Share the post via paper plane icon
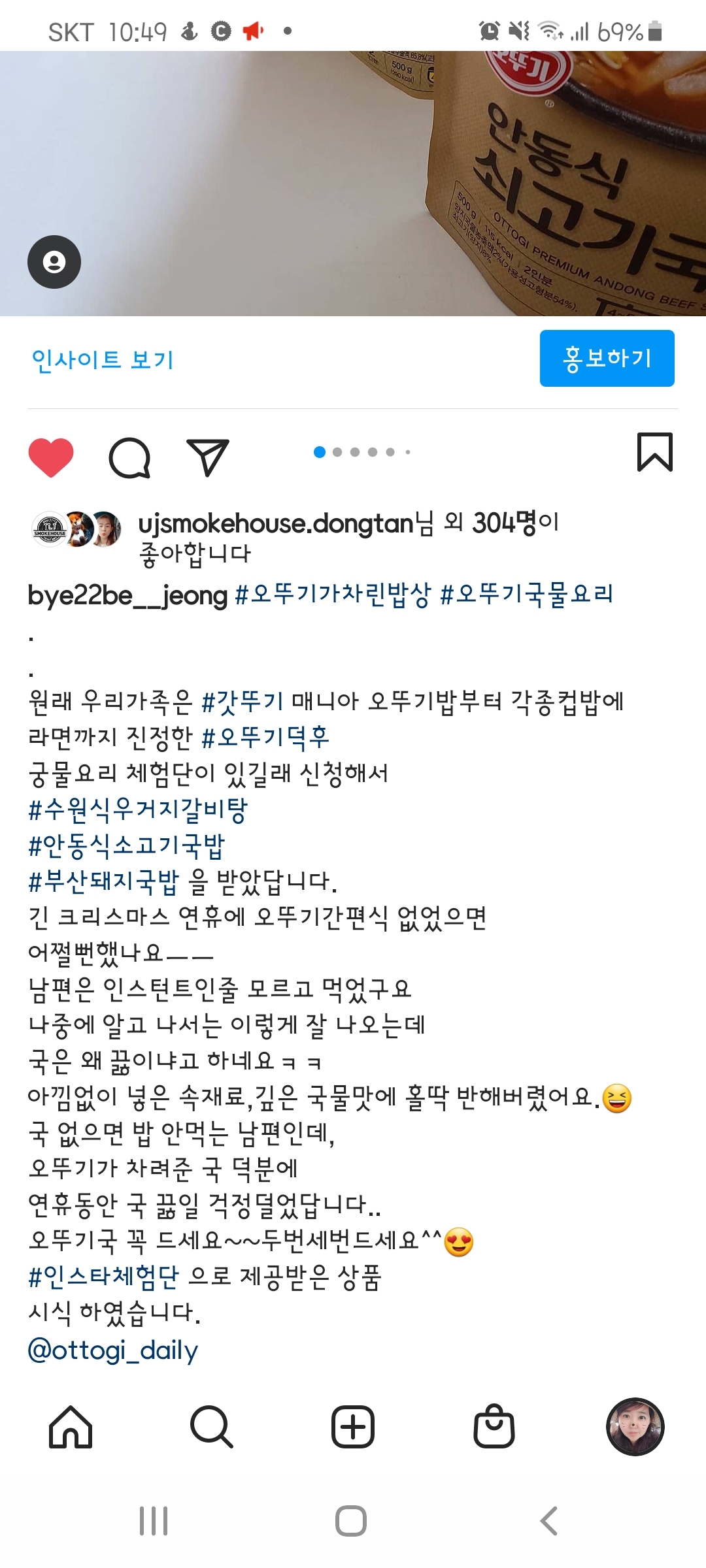 click(208, 457)
